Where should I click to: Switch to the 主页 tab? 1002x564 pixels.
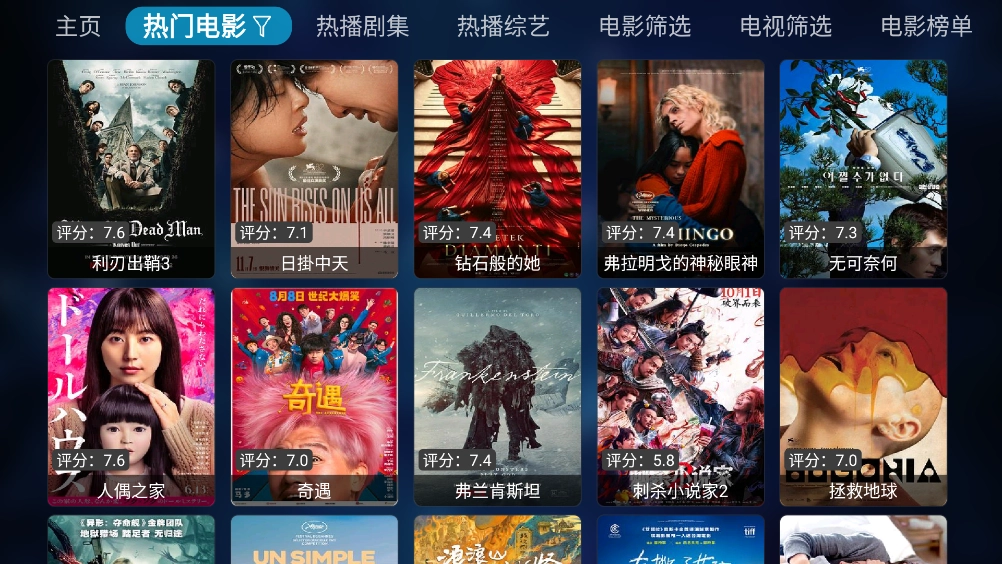pyautogui.click(x=78, y=26)
